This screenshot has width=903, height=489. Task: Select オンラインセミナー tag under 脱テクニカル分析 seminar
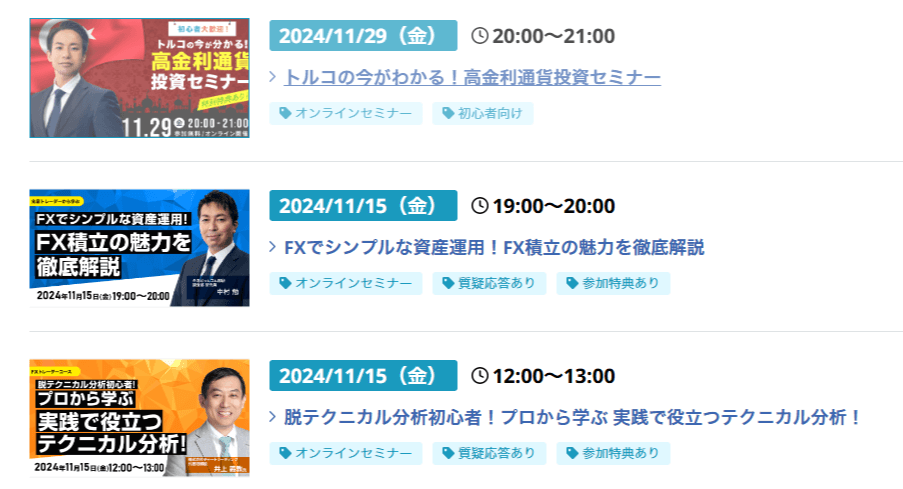click(345, 453)
